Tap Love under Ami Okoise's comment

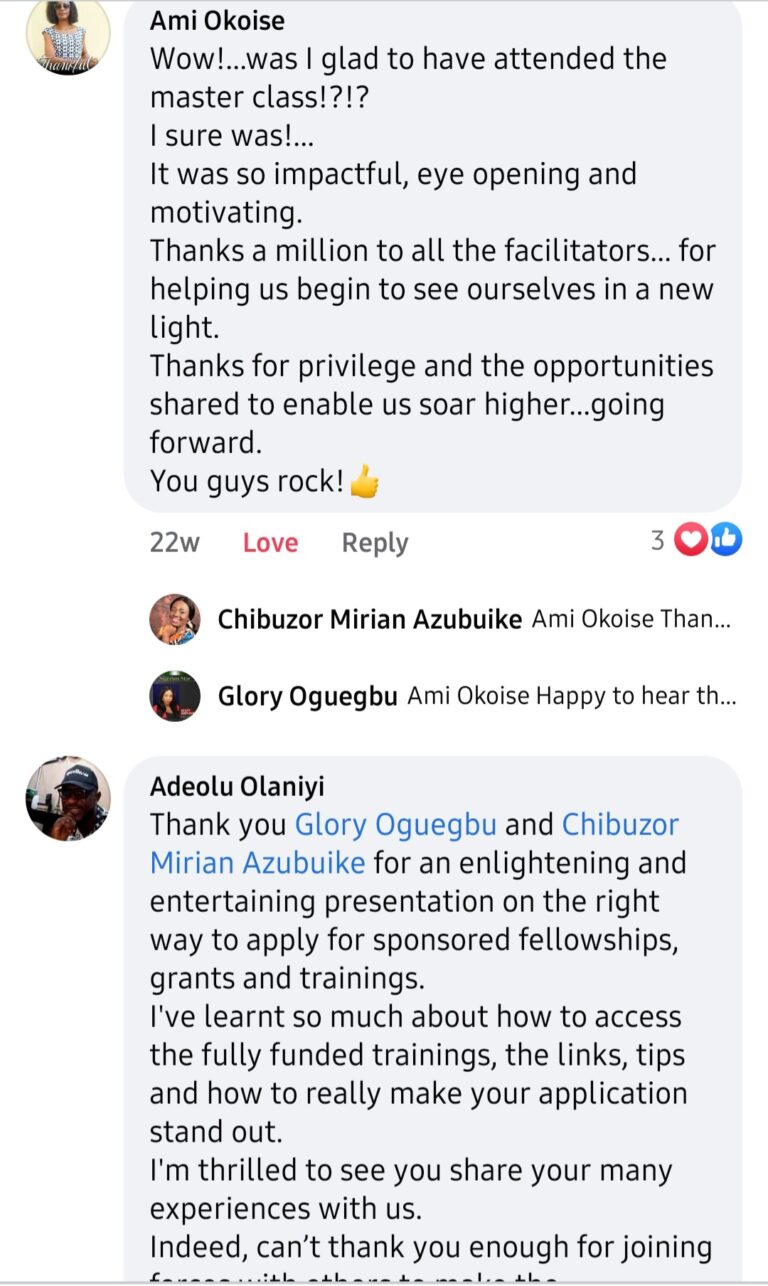(270, 542)
